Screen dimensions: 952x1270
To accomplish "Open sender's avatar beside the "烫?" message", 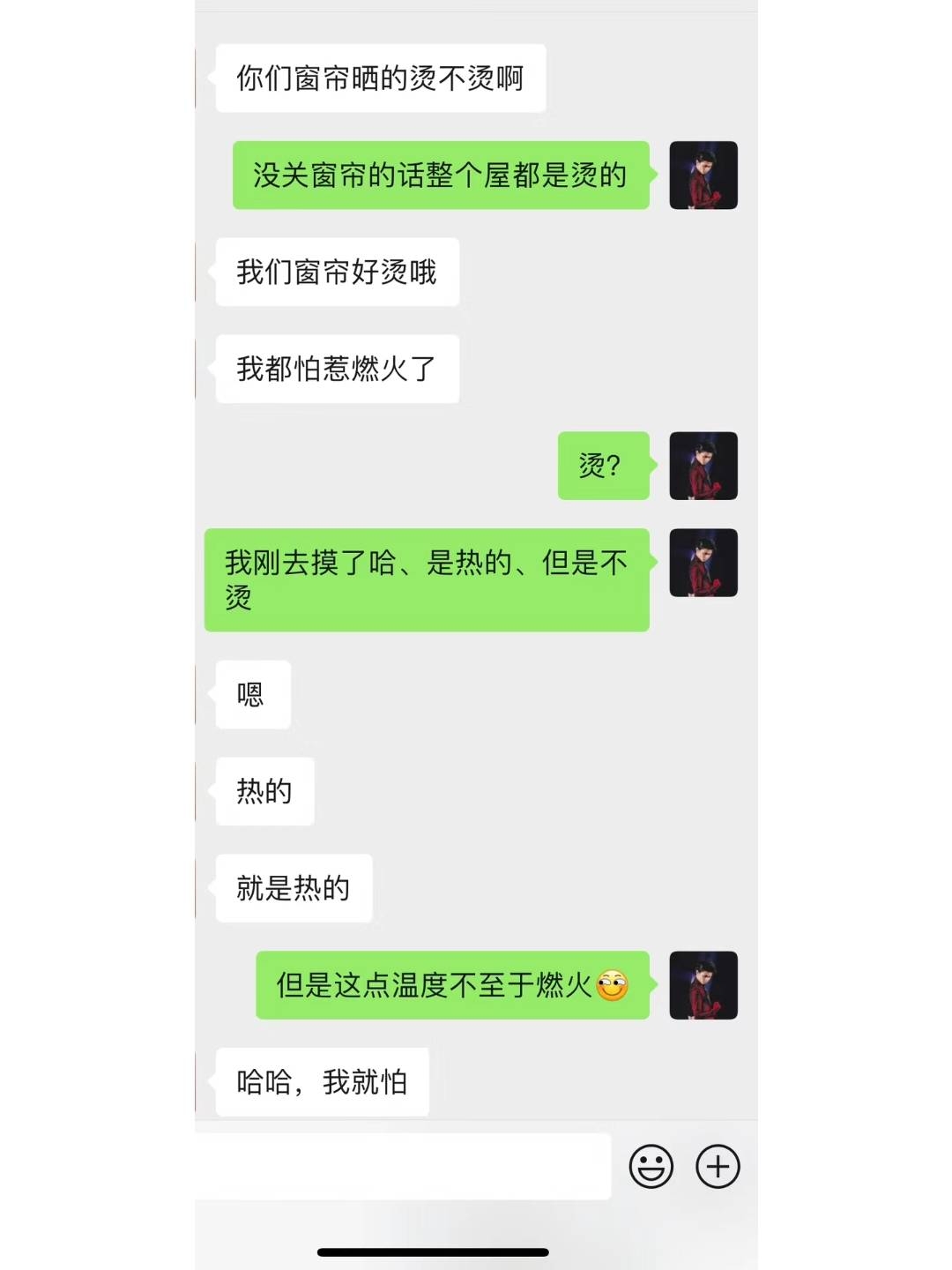I will [703, 466].
